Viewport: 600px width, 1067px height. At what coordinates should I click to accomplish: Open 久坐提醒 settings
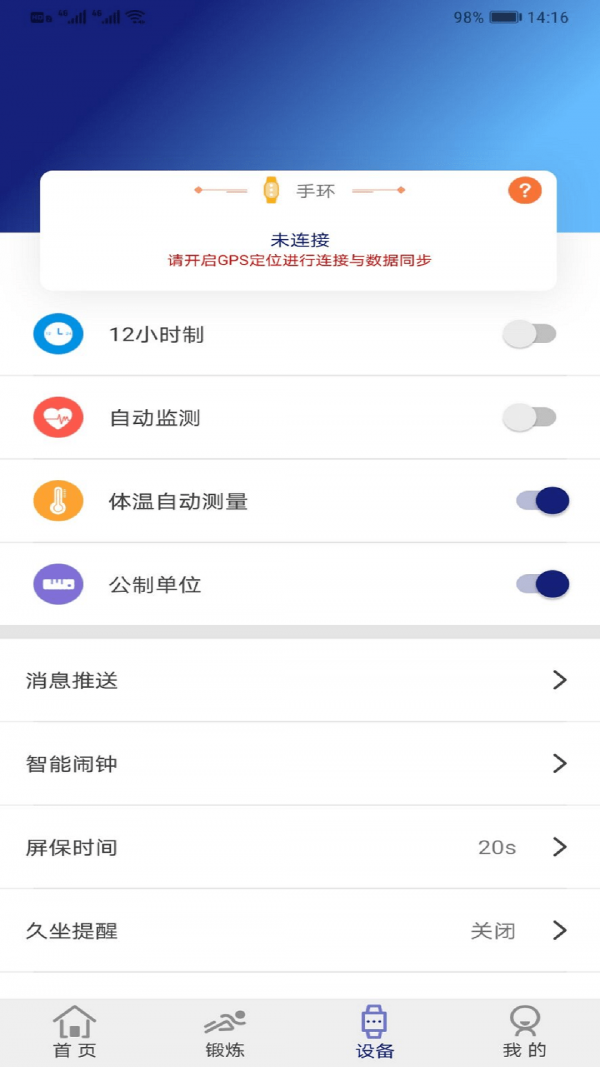tap(300, 931)
